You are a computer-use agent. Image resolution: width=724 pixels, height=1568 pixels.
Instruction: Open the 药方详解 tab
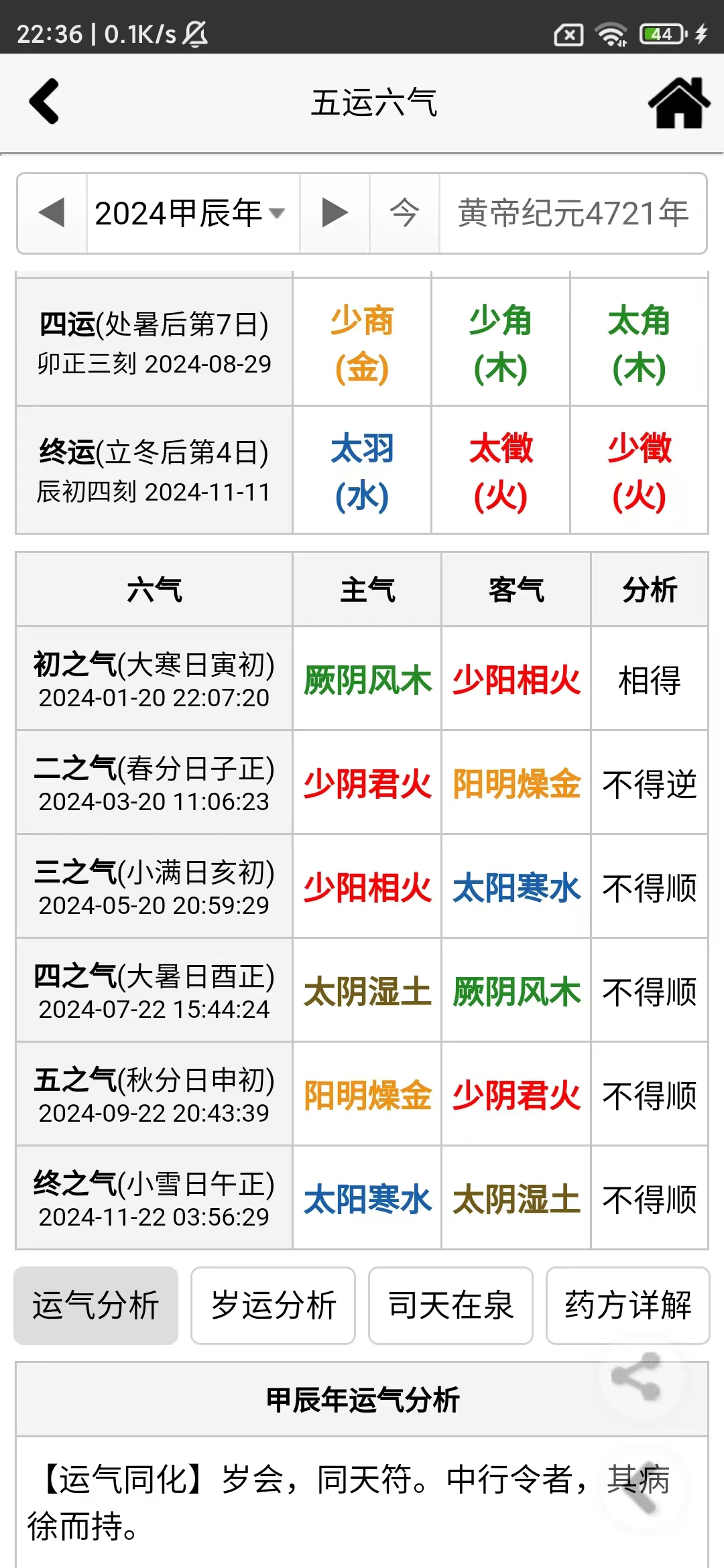coord(627,1305)
